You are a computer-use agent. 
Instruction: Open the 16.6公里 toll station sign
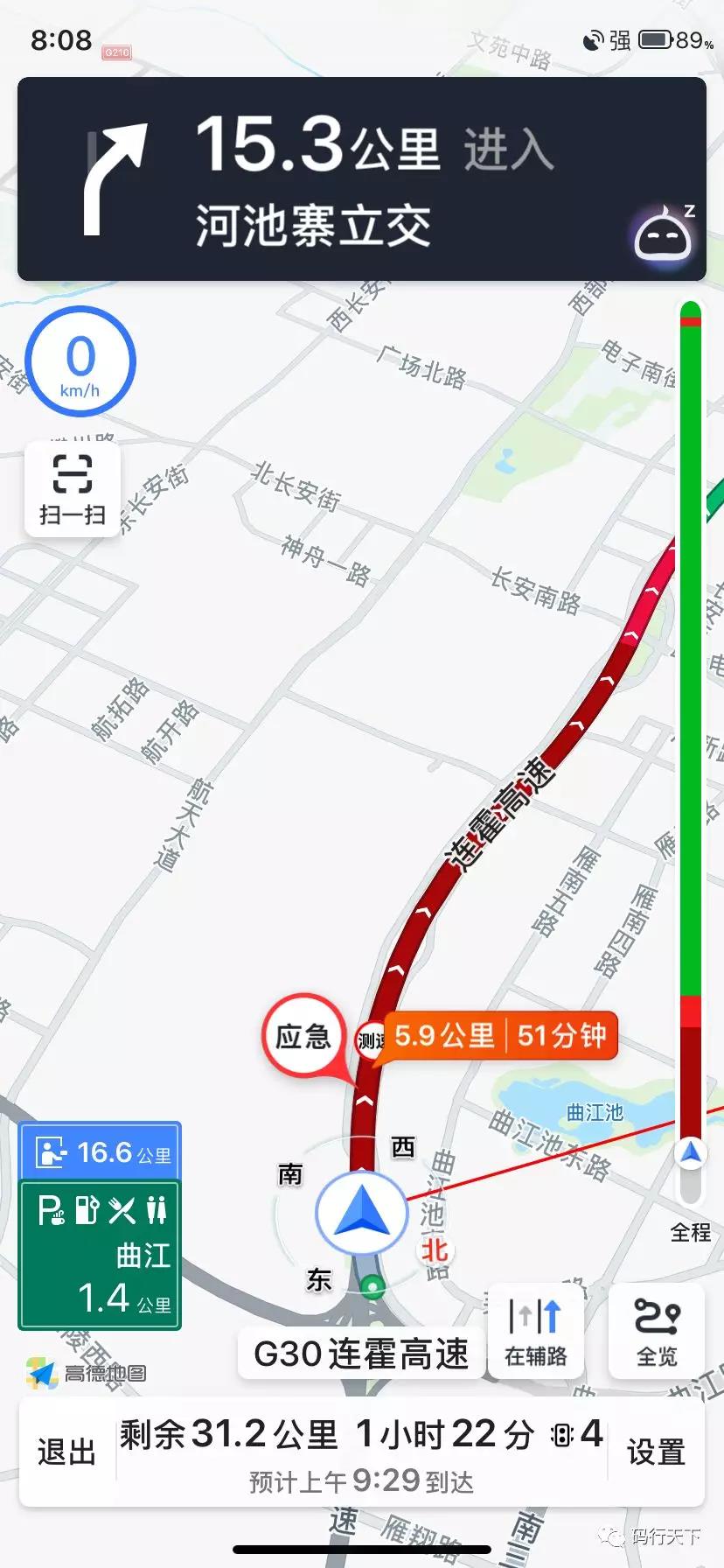(x=101, y=1152)
